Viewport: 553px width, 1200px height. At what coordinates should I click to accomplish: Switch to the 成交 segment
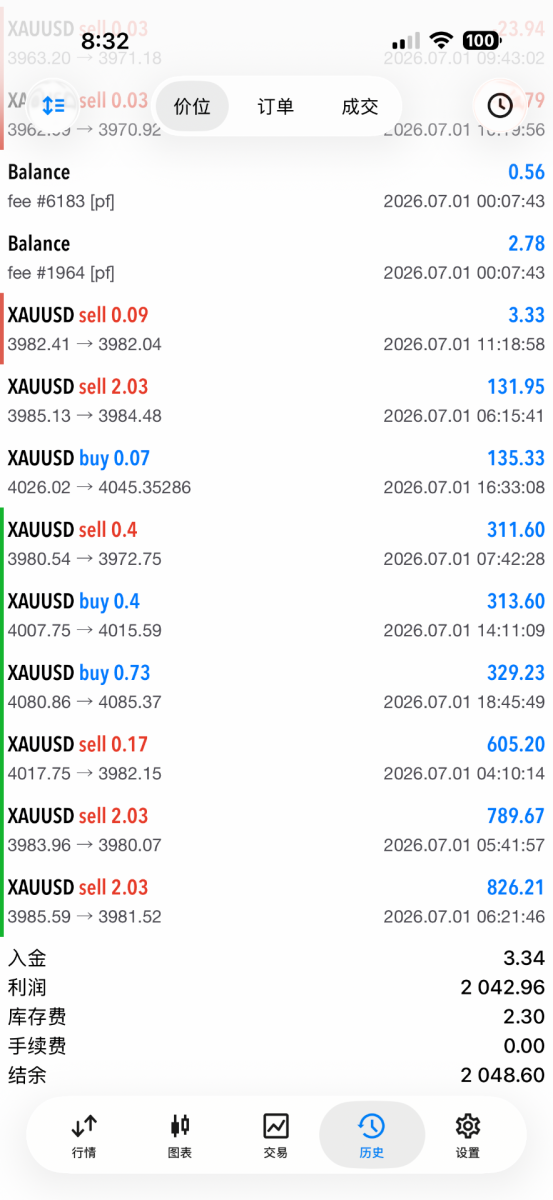[x=359, y=106]
